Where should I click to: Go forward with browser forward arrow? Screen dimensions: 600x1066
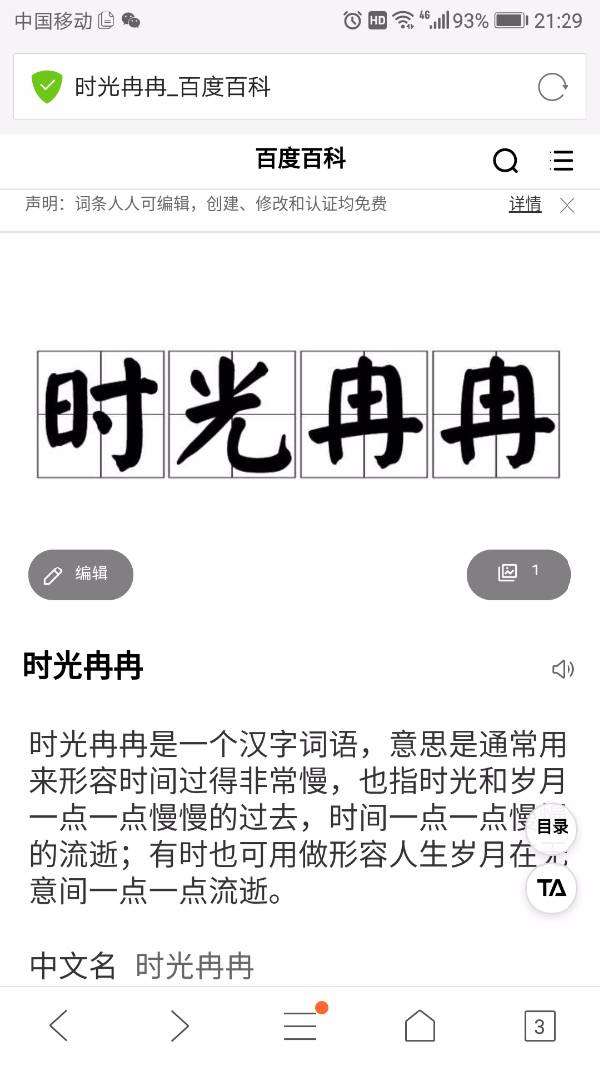[180, 1026]
